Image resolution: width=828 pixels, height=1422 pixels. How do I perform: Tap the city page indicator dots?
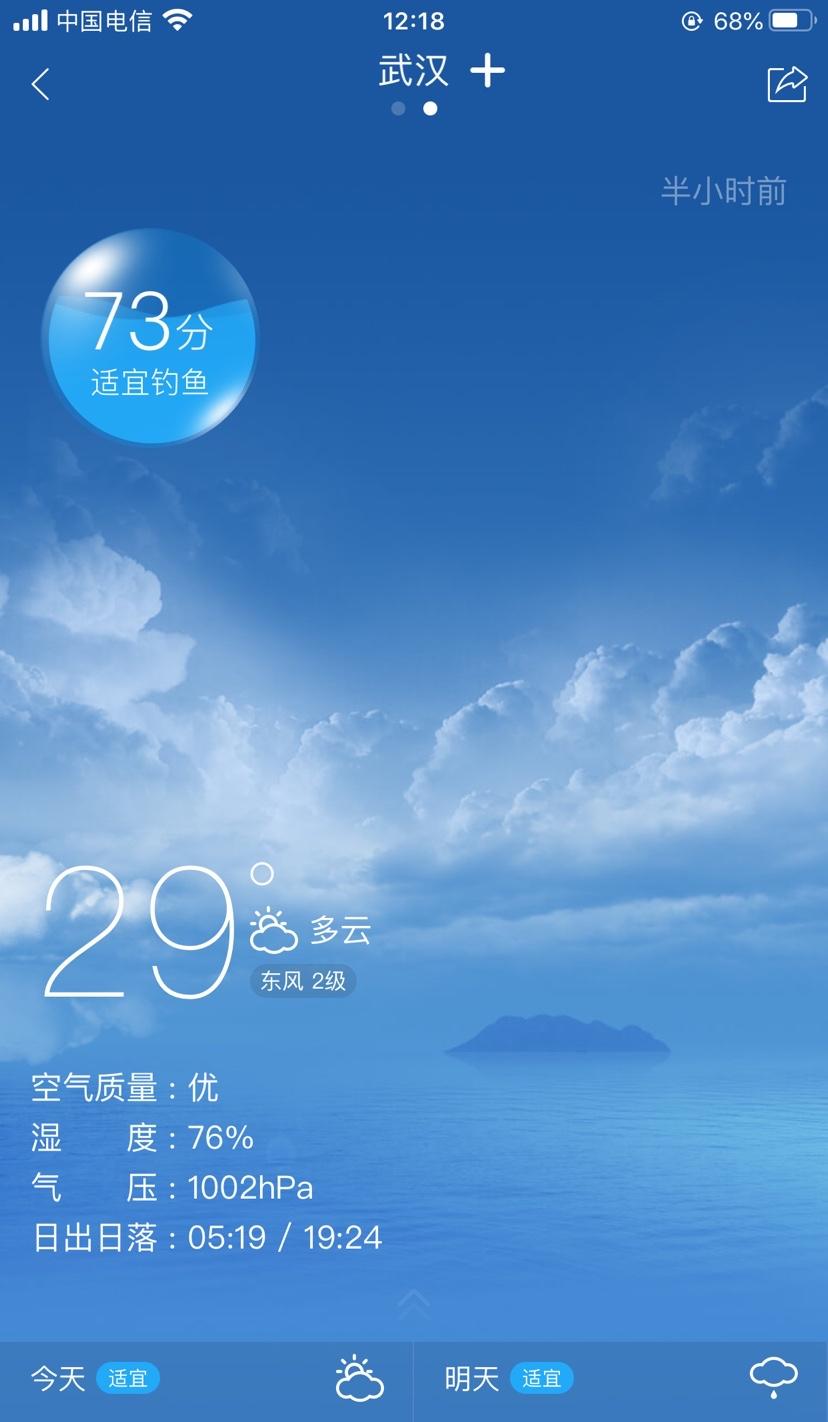pos(414,109)
